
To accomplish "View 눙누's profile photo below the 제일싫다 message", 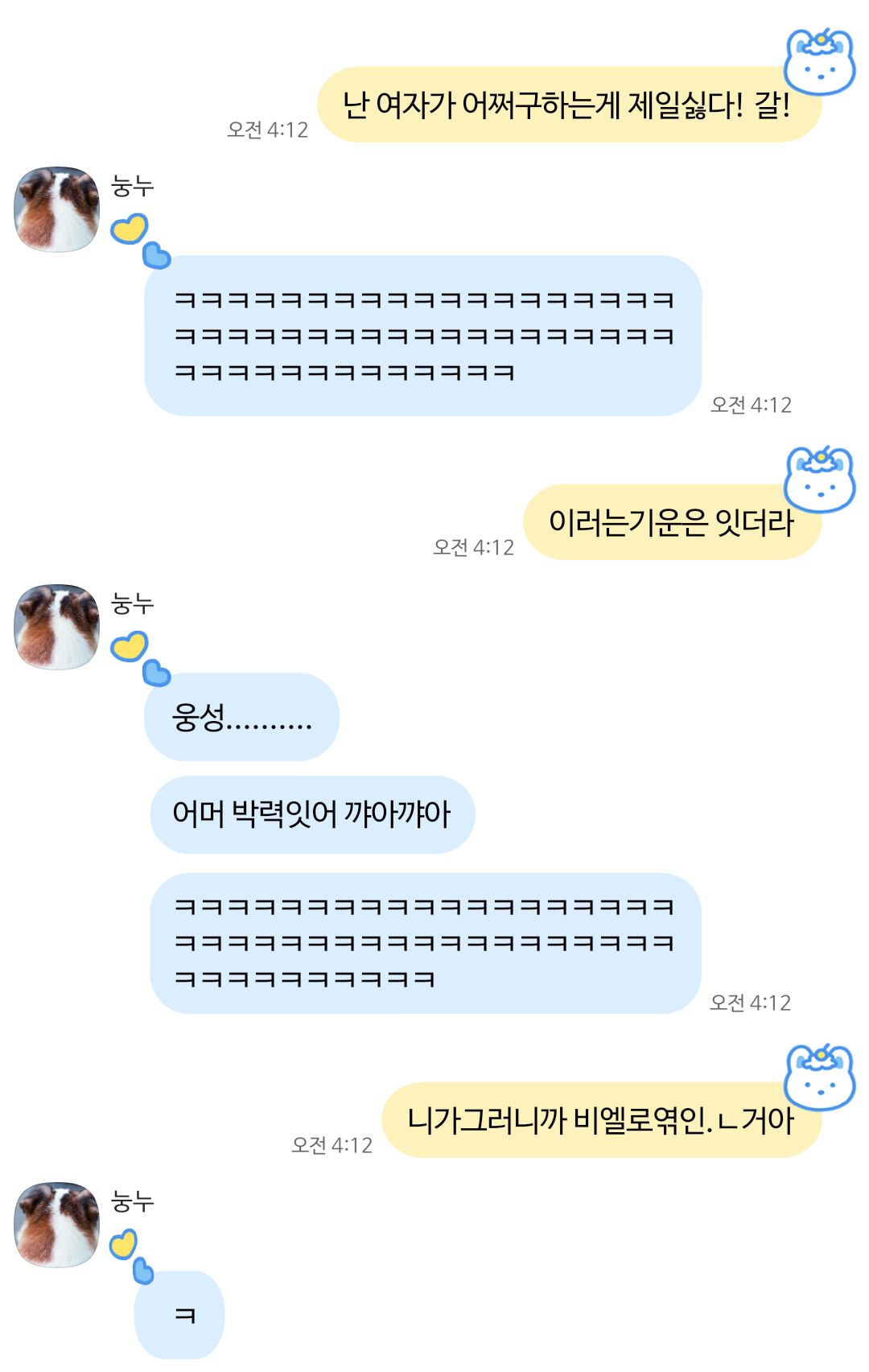I will (x=56, y=209).
